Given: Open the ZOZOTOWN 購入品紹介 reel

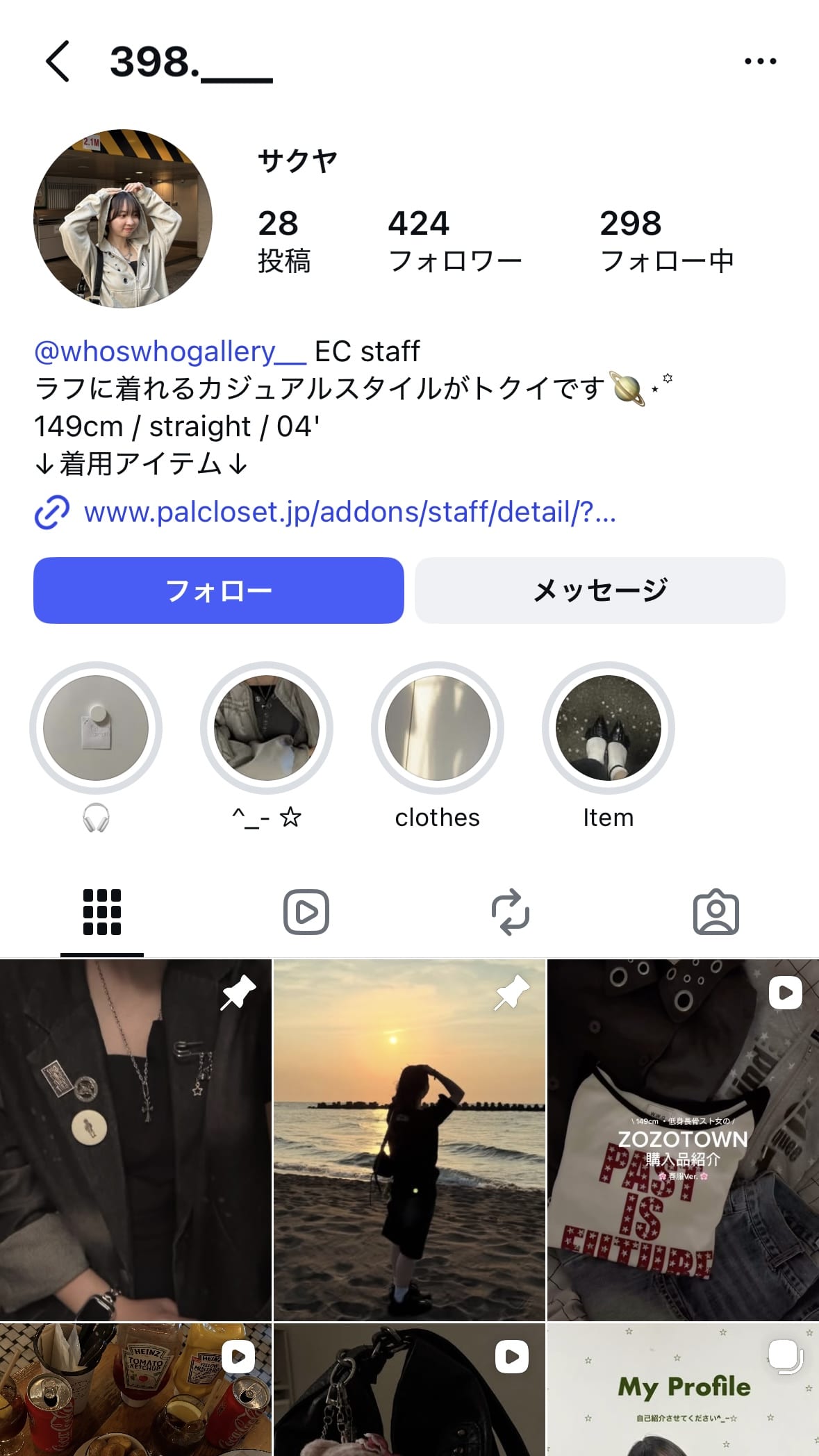Looking at the screenshot, I should [683, 1139].
